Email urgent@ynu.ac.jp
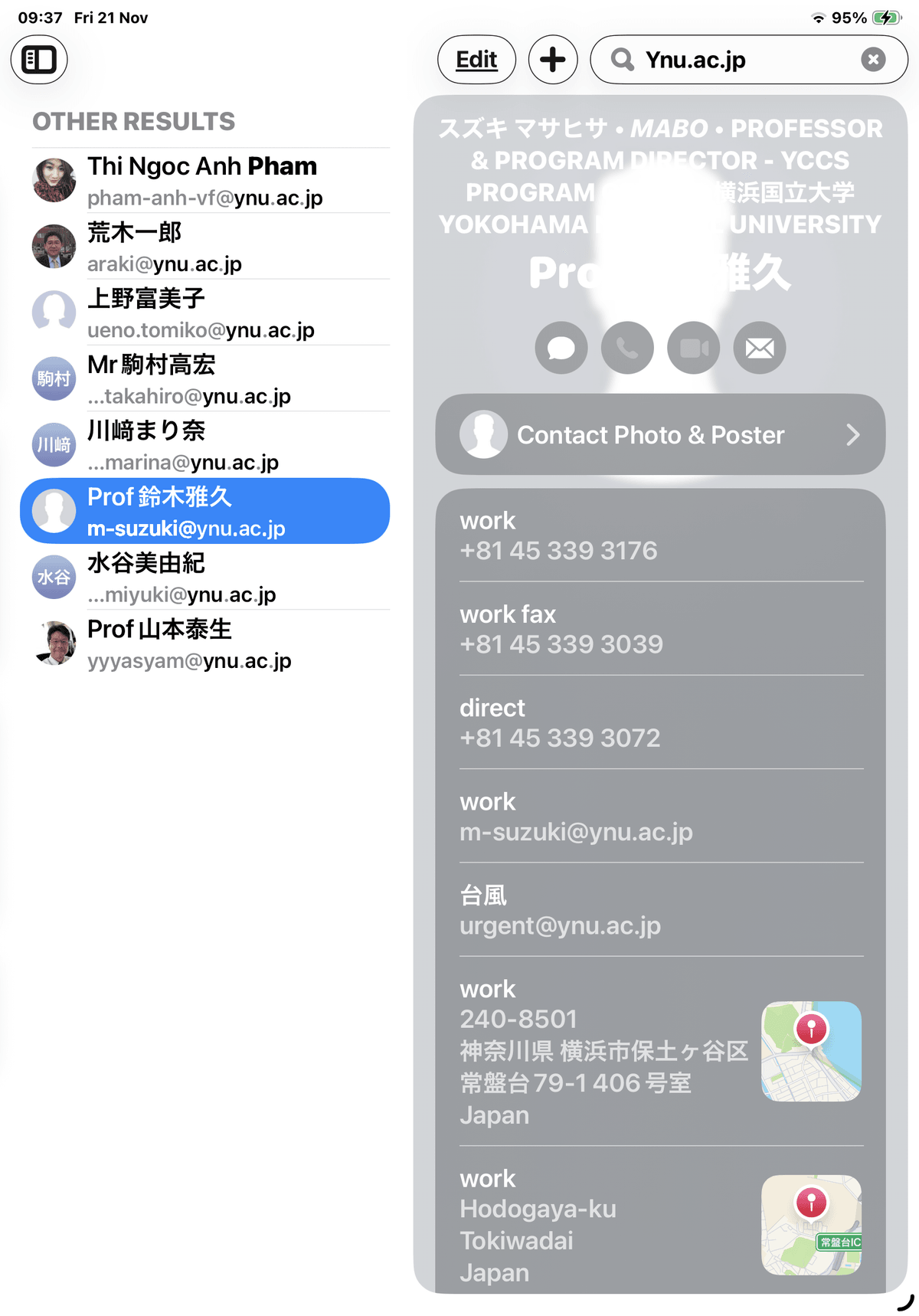Image resolution: width=919 pixels, height=1316 pixels. [560, 925]
